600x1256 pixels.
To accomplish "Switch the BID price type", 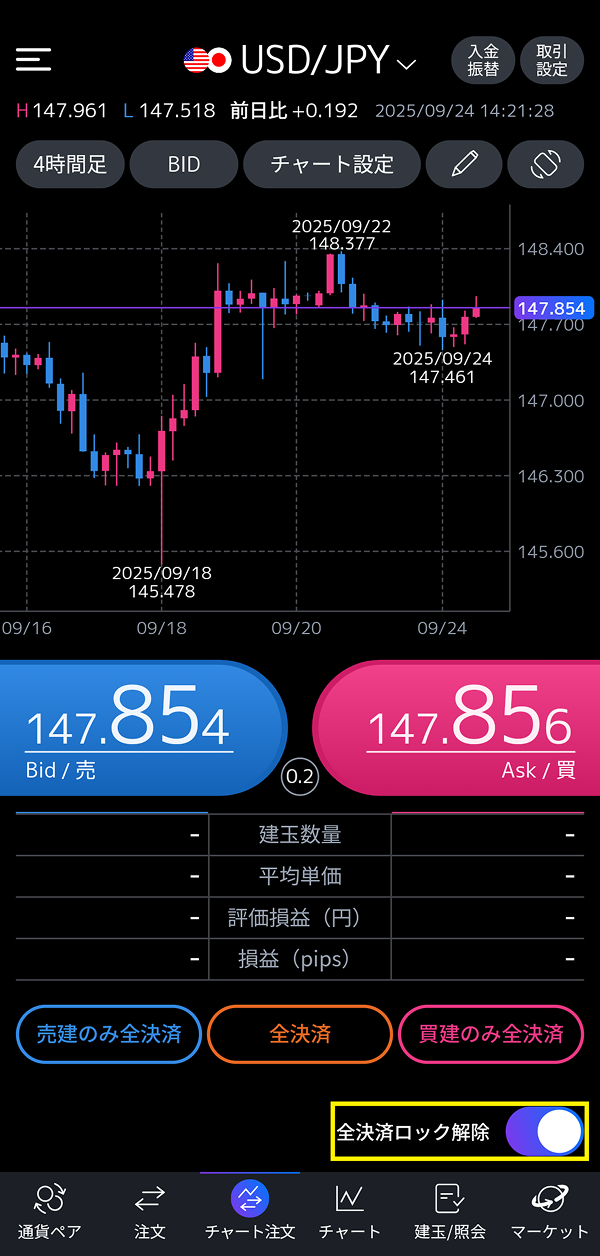I will tap(184, 164).
